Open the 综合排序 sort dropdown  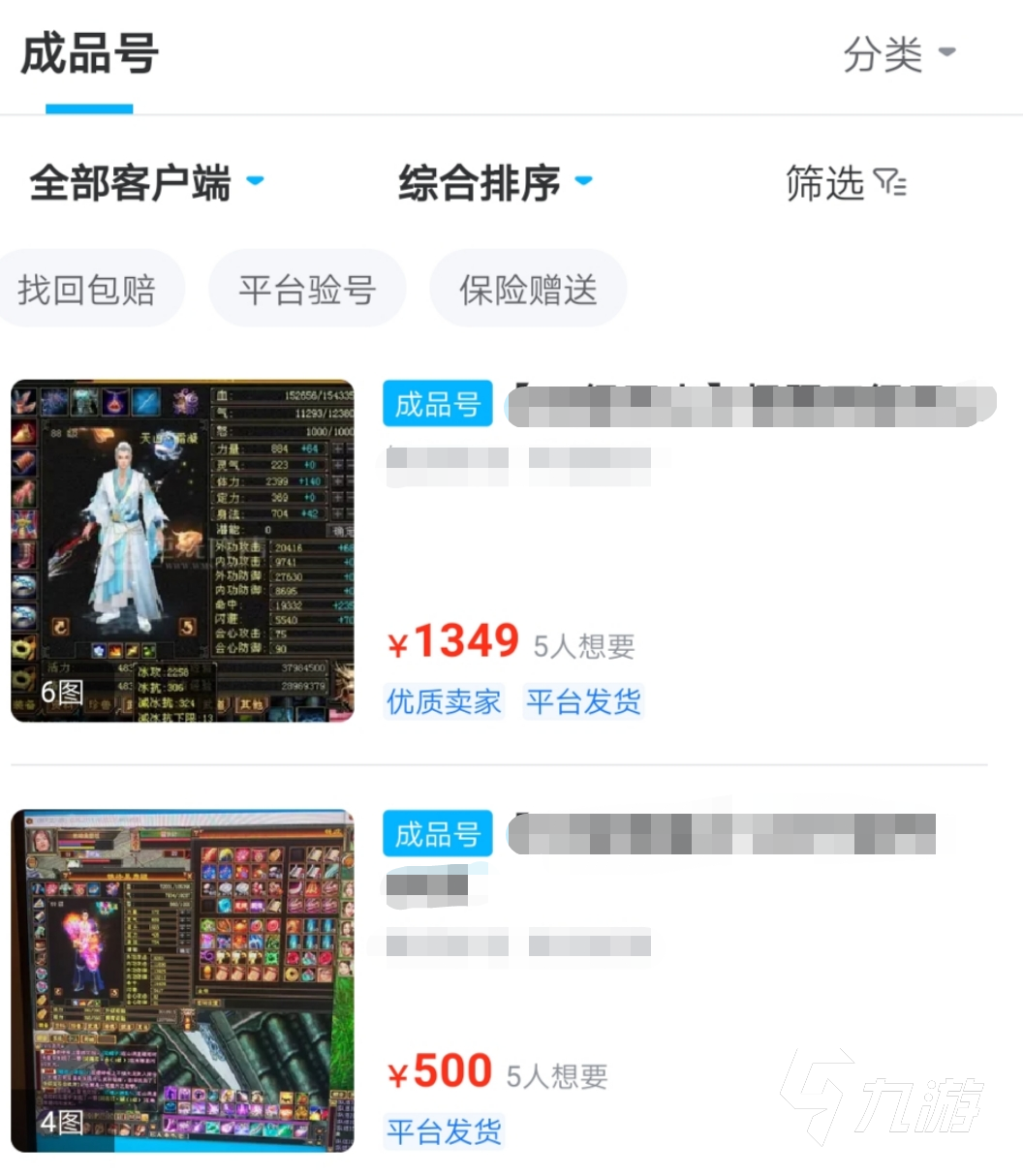495,183
